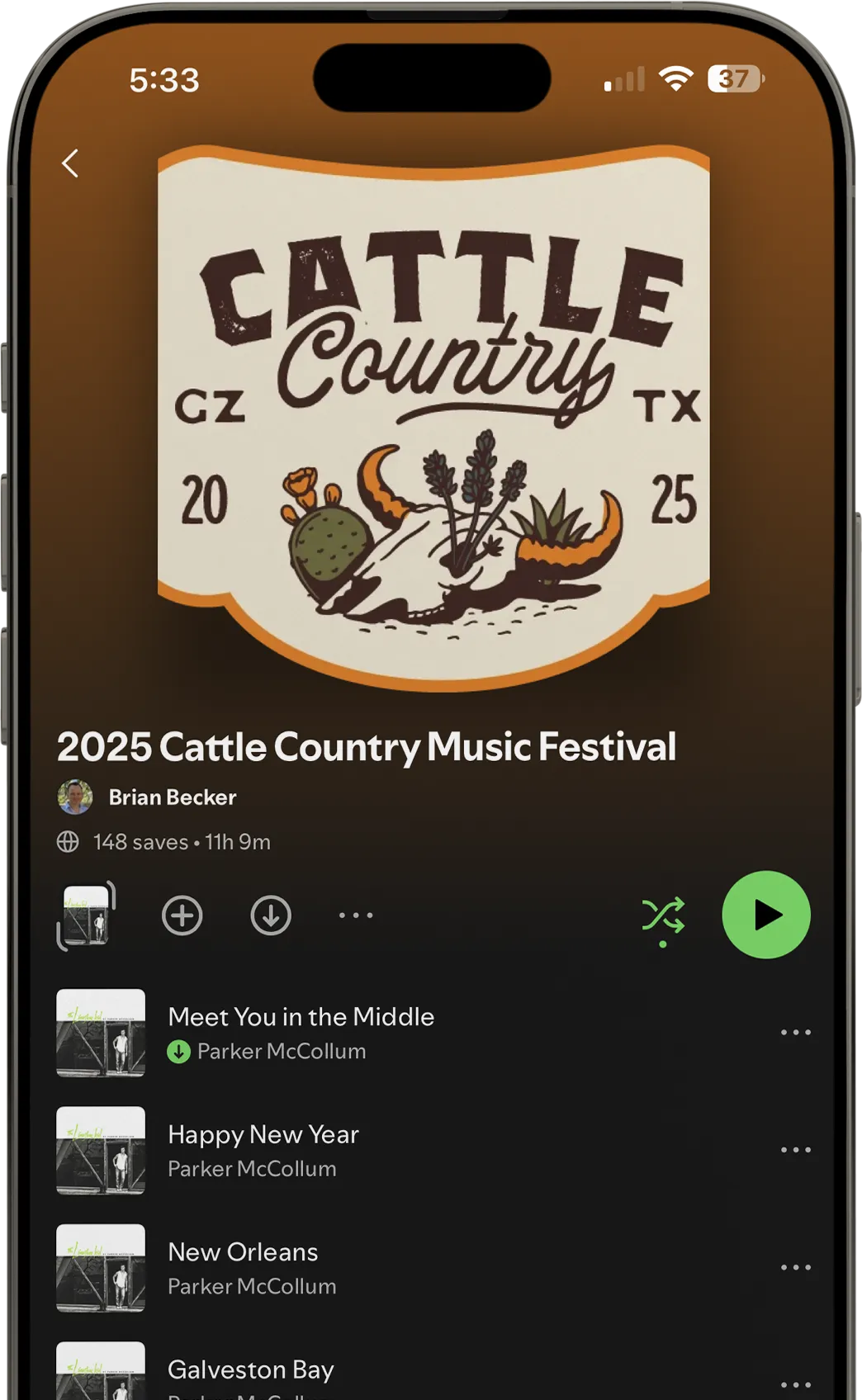Image resolution: width=862 pixels, height=1400 pixels.
Task: Tap the plus icon to save playlist
Action: coord(182,915)
